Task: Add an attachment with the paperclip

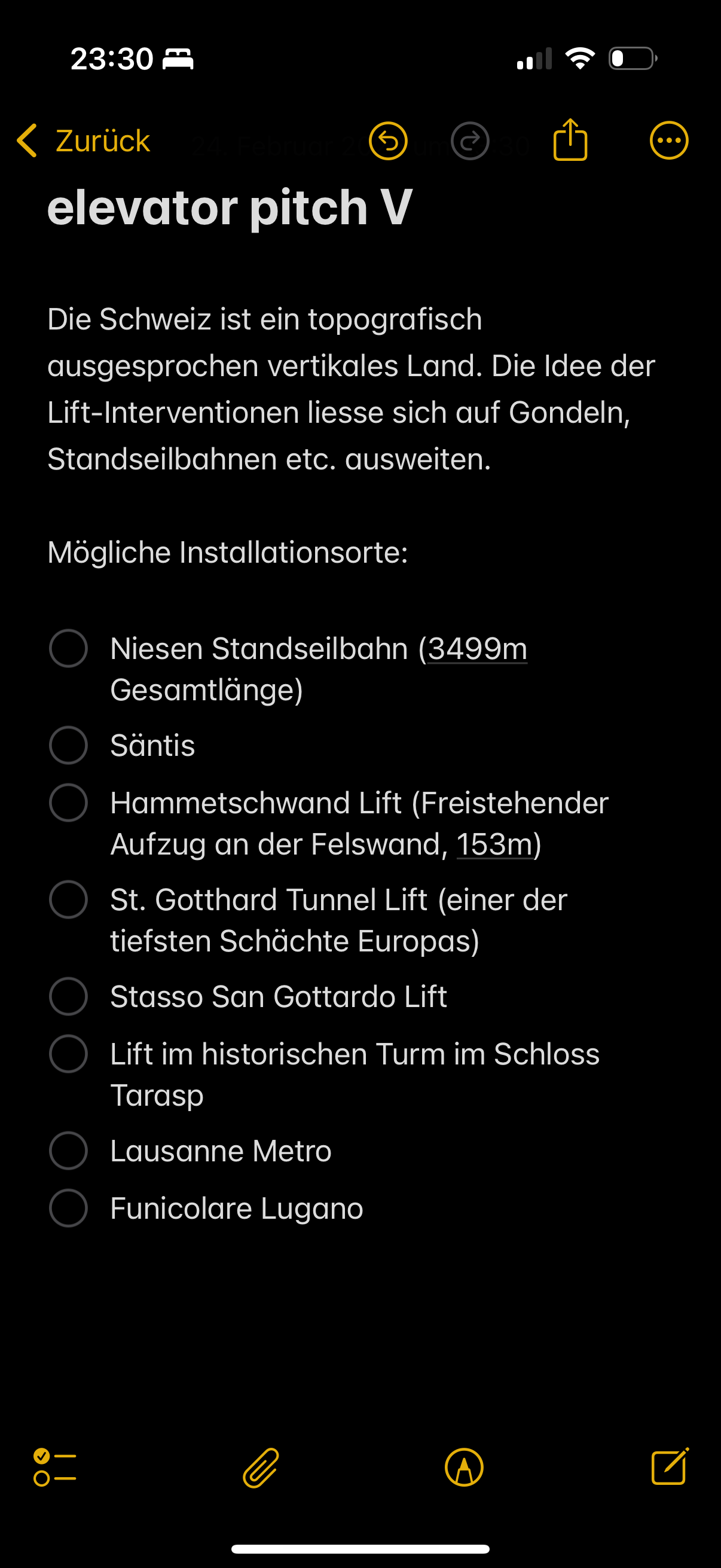Action: 261,1467
